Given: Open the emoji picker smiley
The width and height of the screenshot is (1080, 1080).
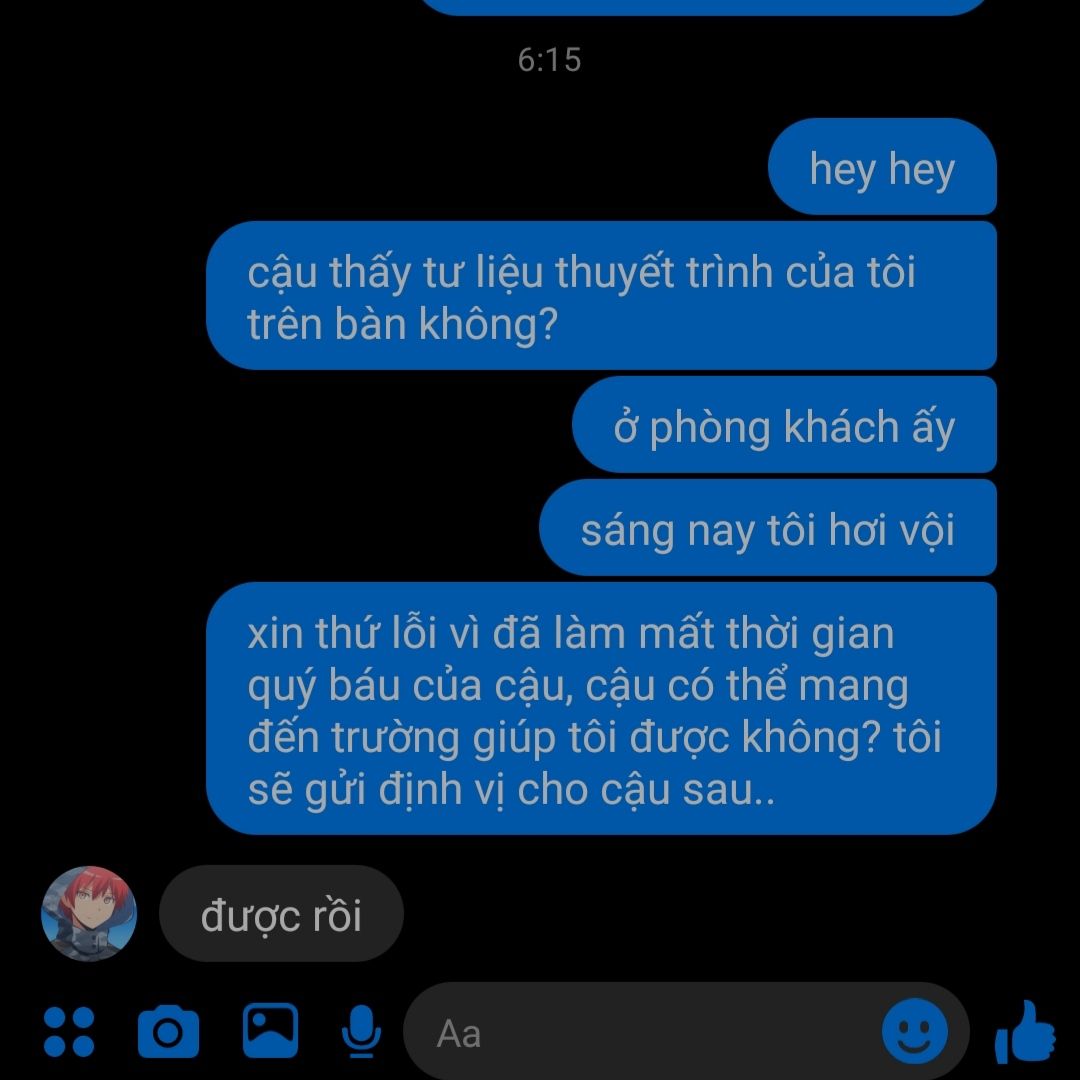Looking at the screenshot, I should pyautogui.click(x=914, y=1032).
